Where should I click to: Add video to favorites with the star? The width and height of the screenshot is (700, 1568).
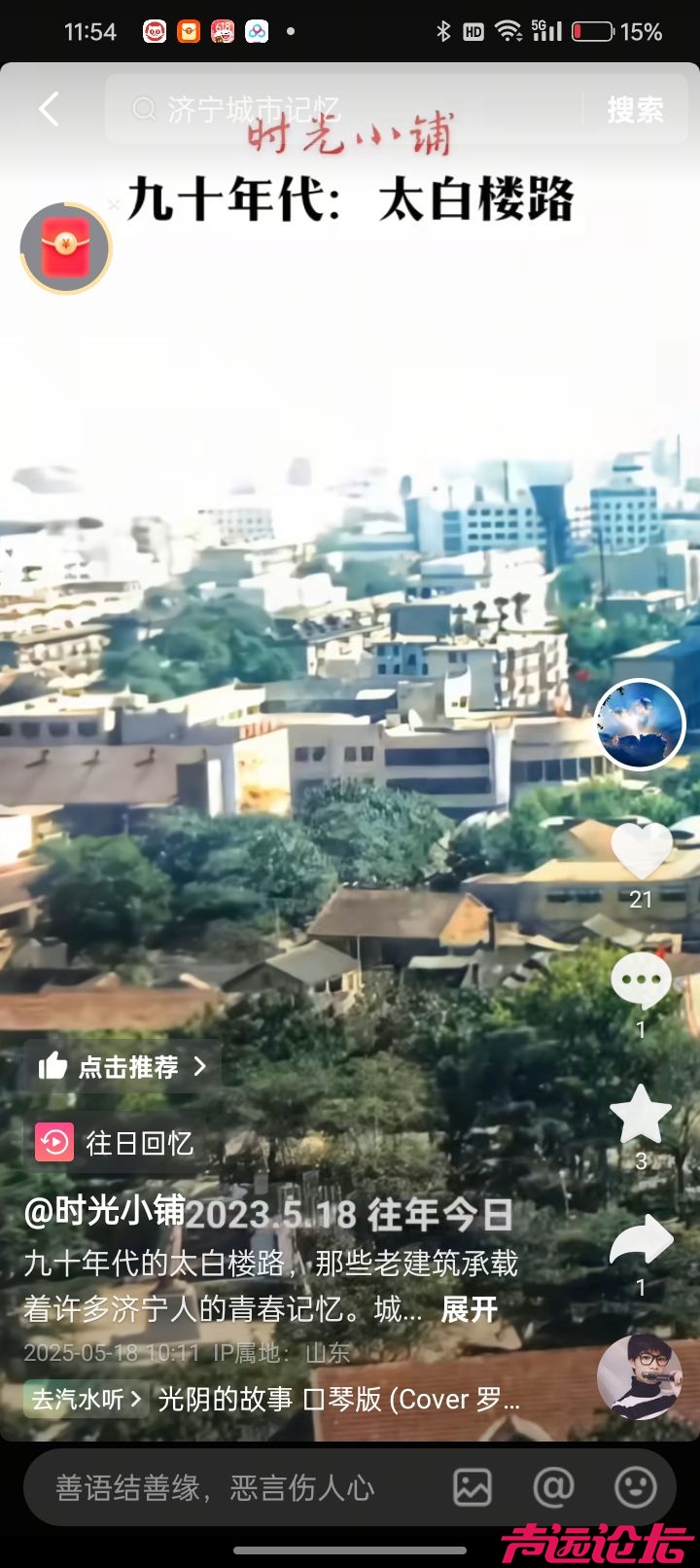641,1115
